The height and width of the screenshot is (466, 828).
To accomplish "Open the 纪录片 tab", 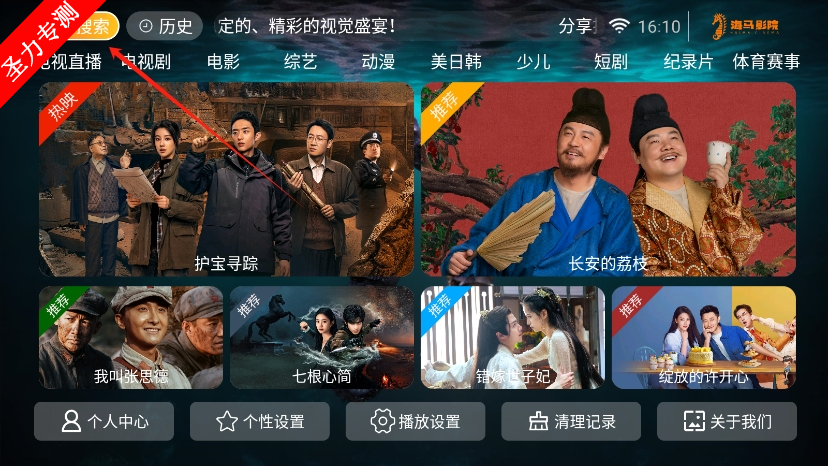I will click(688, 61).
